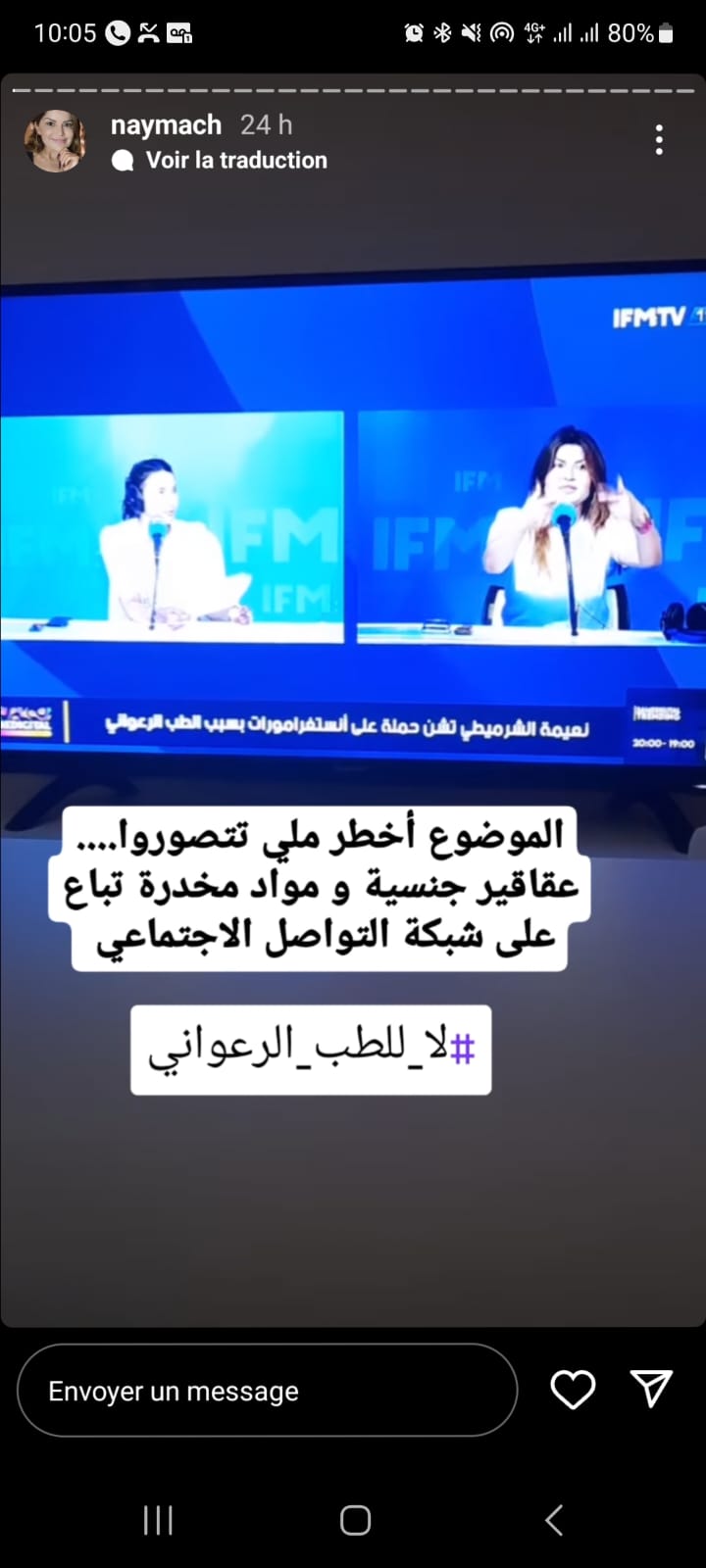This screenshot has width=706, height=1568.
Task: Open naymach's profile picture
Action: tap(55, 142)
